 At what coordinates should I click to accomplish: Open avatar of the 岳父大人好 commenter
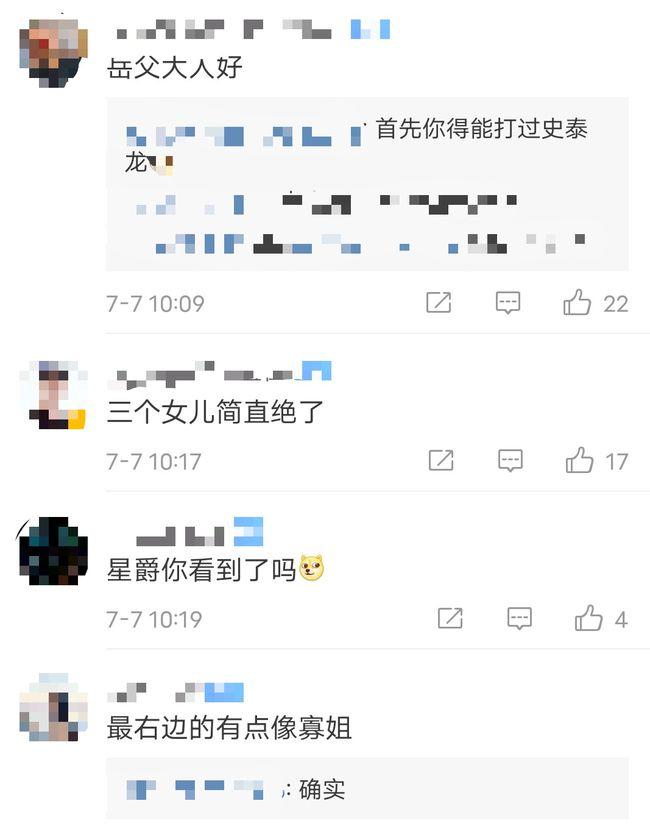click(53, 52)
